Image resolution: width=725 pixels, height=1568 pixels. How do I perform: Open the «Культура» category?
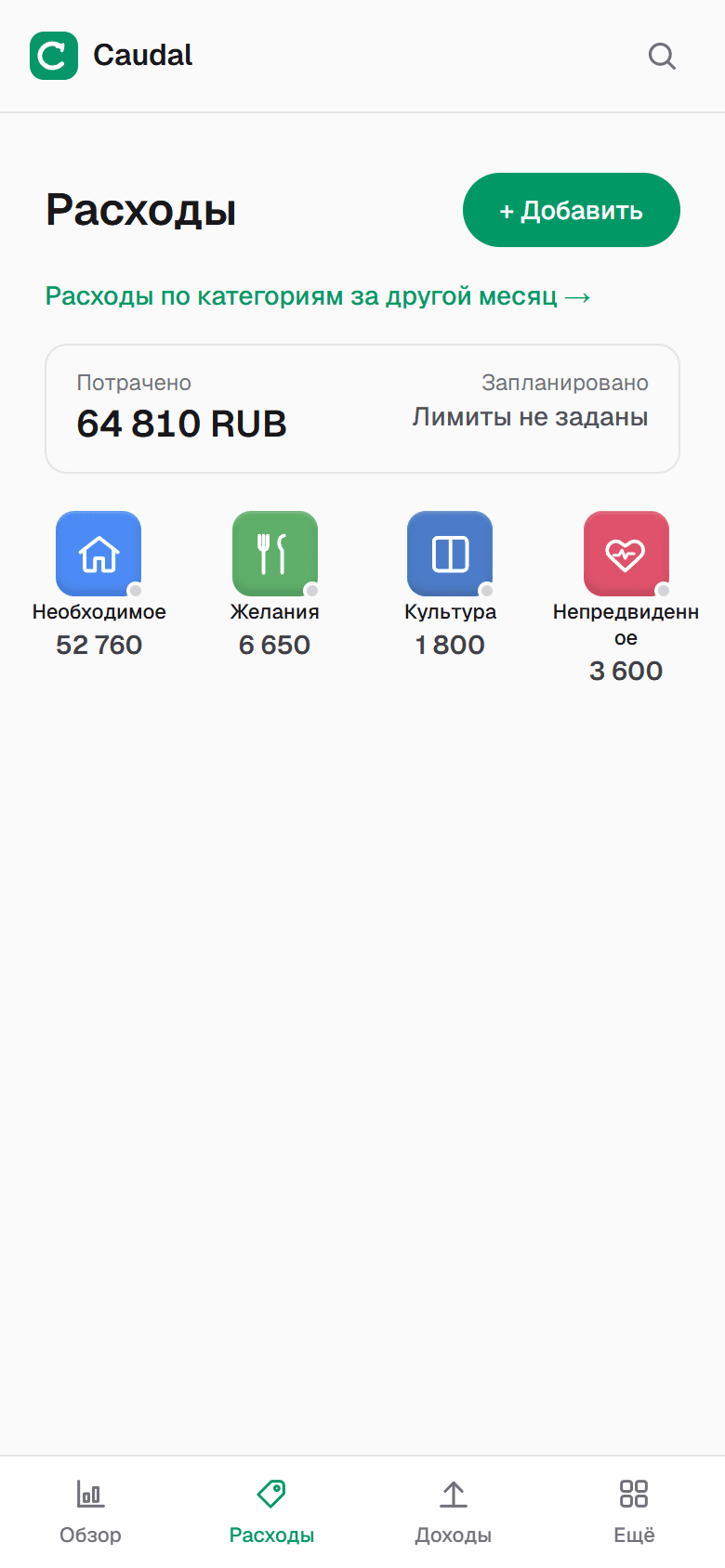tap(450, 585)
